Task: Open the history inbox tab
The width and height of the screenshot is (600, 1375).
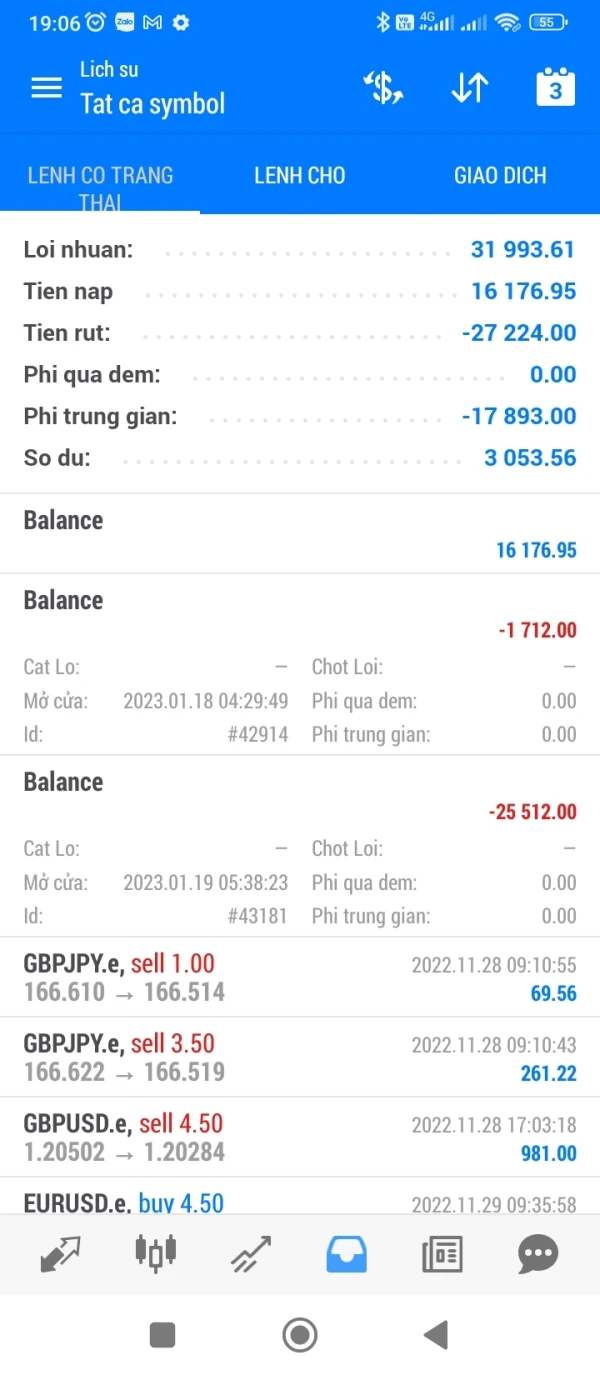Action: pyautogui.click(x=347, y=1253)
